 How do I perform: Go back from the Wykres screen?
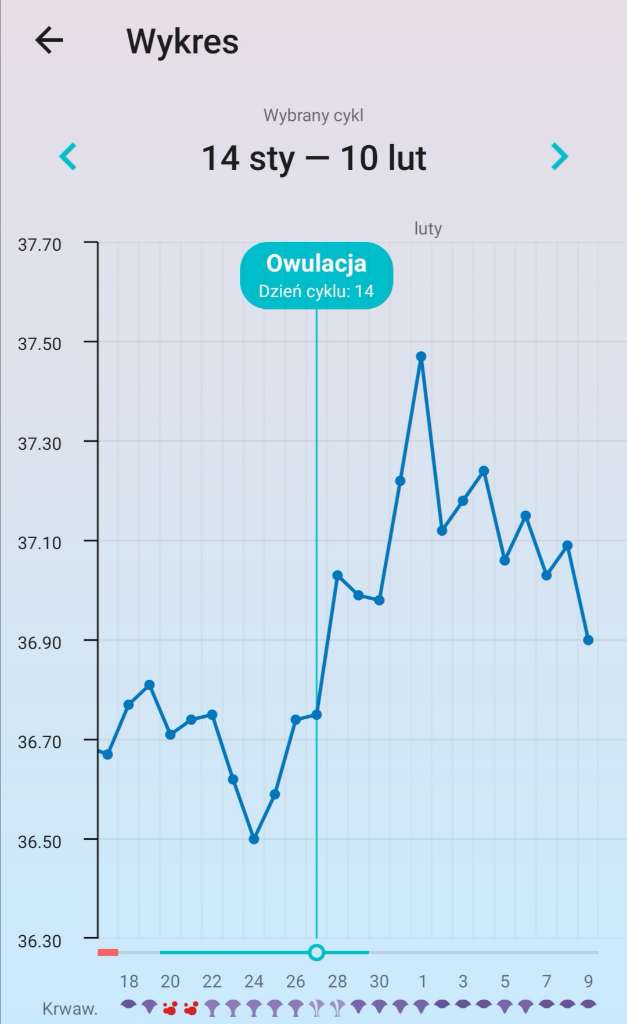click(49, 41)
